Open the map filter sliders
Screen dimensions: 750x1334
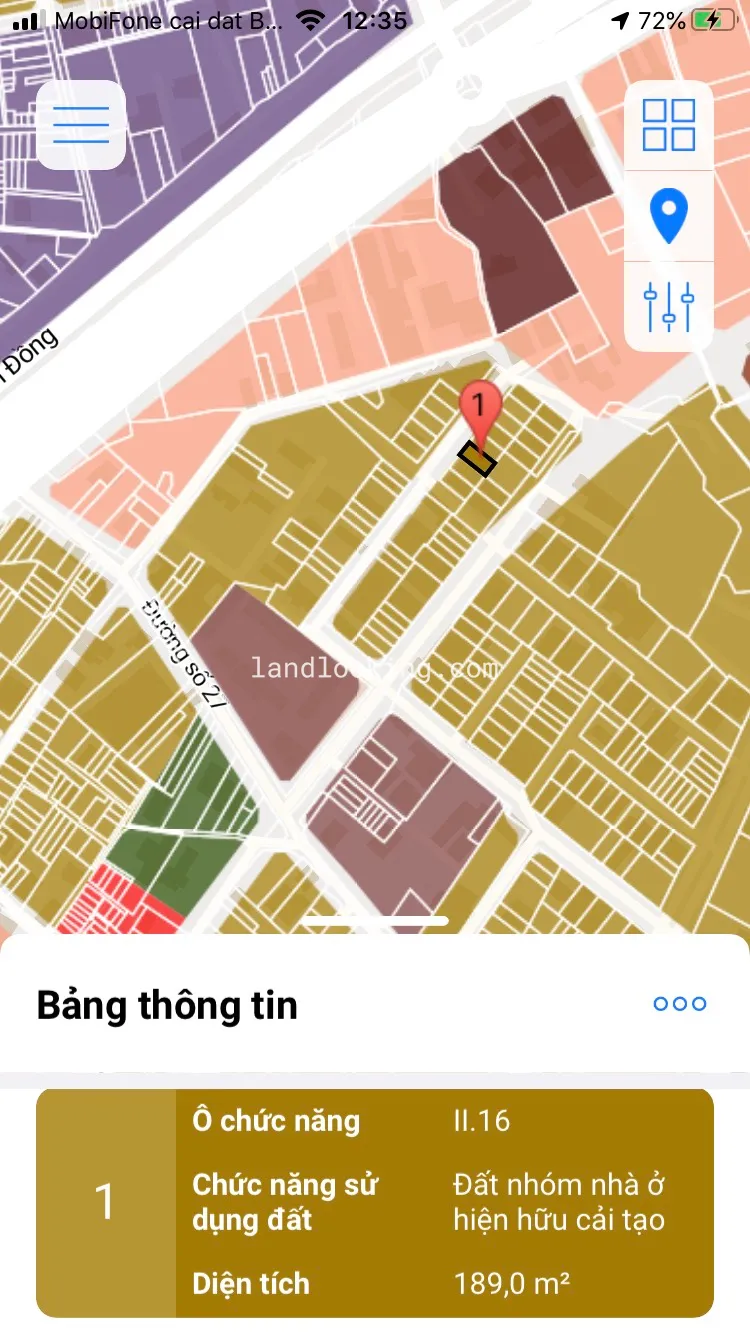(669, 307)
